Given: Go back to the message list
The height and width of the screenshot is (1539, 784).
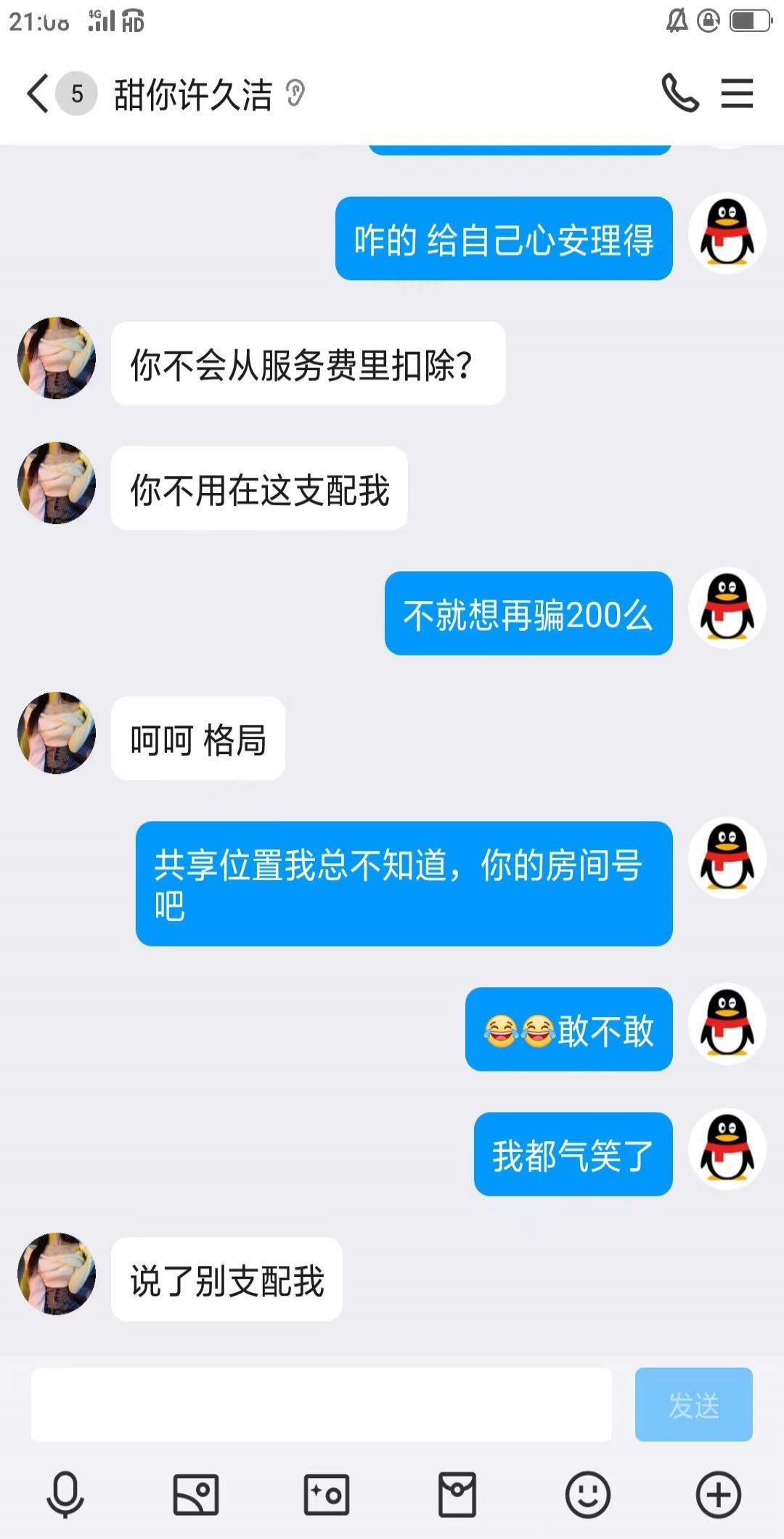Looking at the screenshot, I should [x=38, y=94].
